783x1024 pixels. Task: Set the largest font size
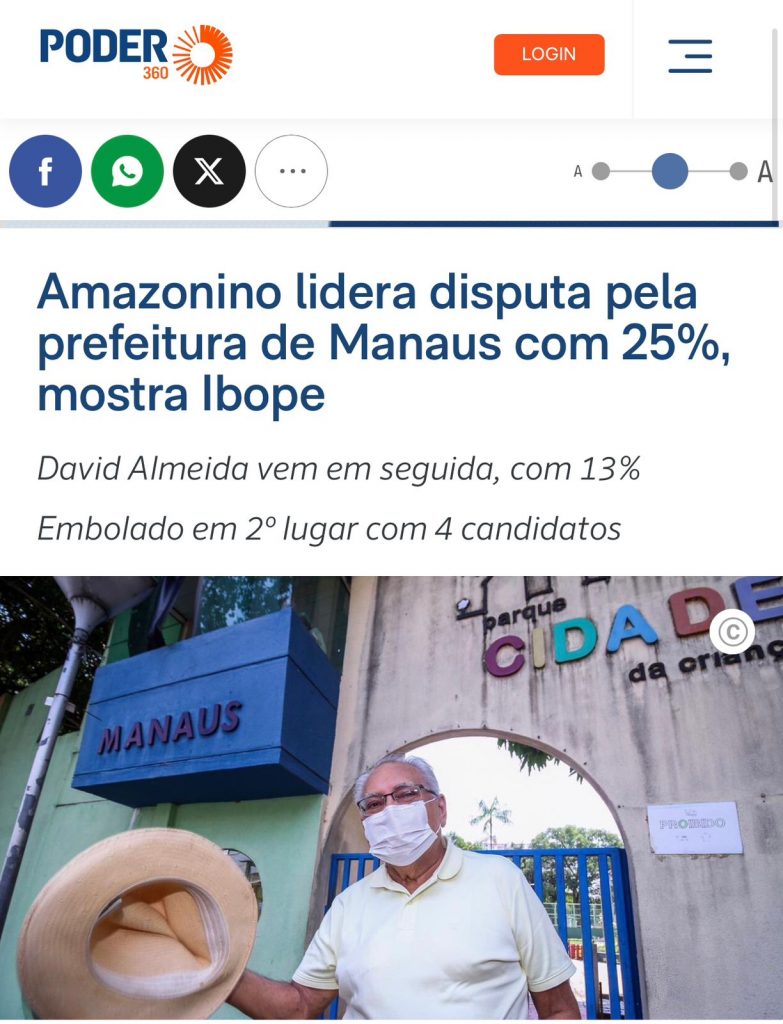click(x=739, y=171)
